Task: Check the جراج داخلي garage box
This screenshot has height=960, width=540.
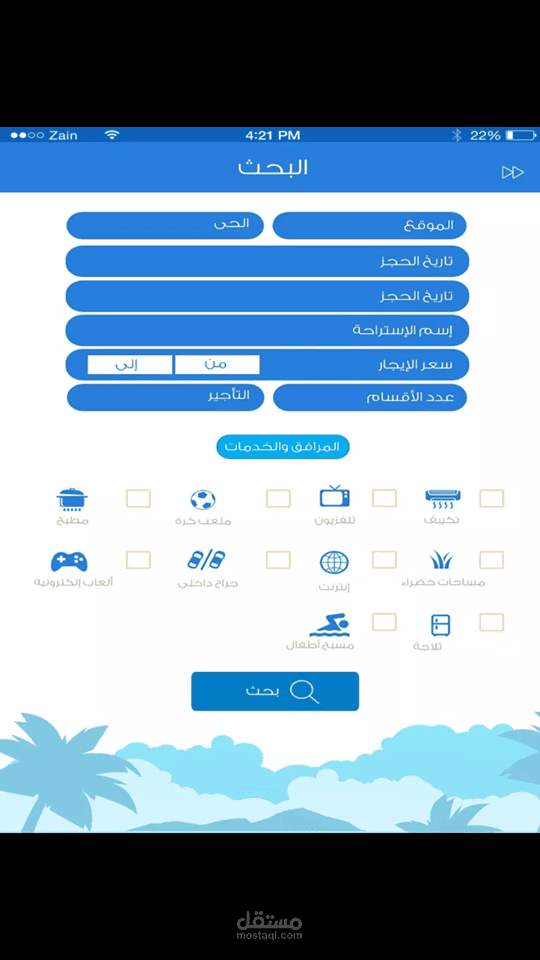Action: coord(278,560)
